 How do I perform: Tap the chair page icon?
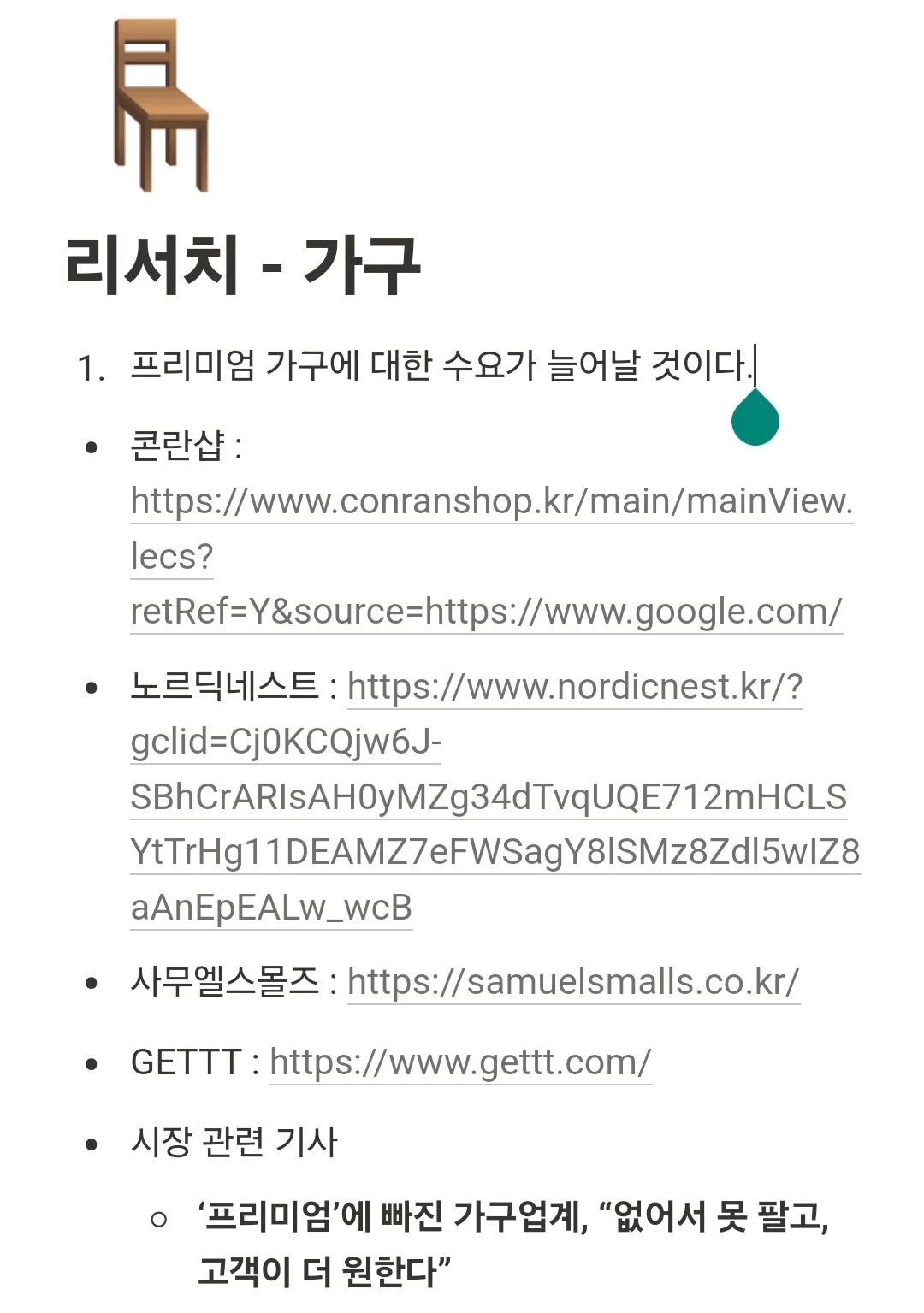click(x=160, y=105)
